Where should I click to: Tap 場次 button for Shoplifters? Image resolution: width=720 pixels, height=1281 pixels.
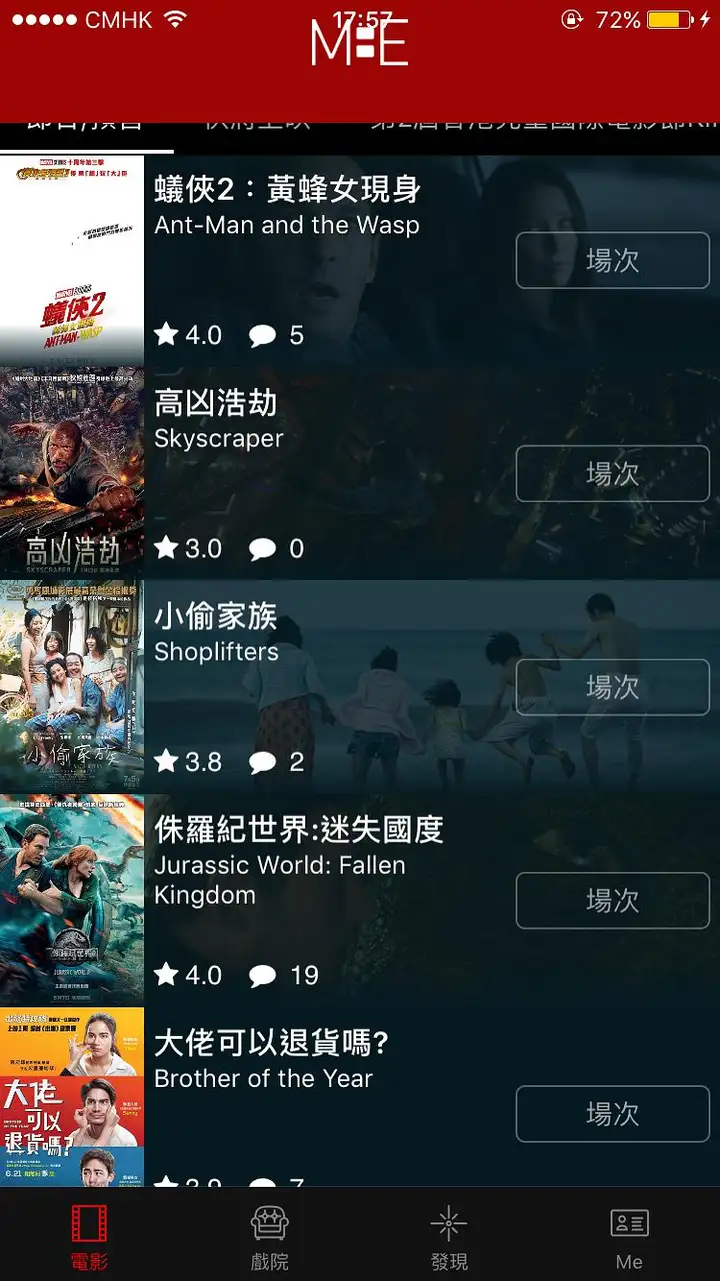click(612, 688)
